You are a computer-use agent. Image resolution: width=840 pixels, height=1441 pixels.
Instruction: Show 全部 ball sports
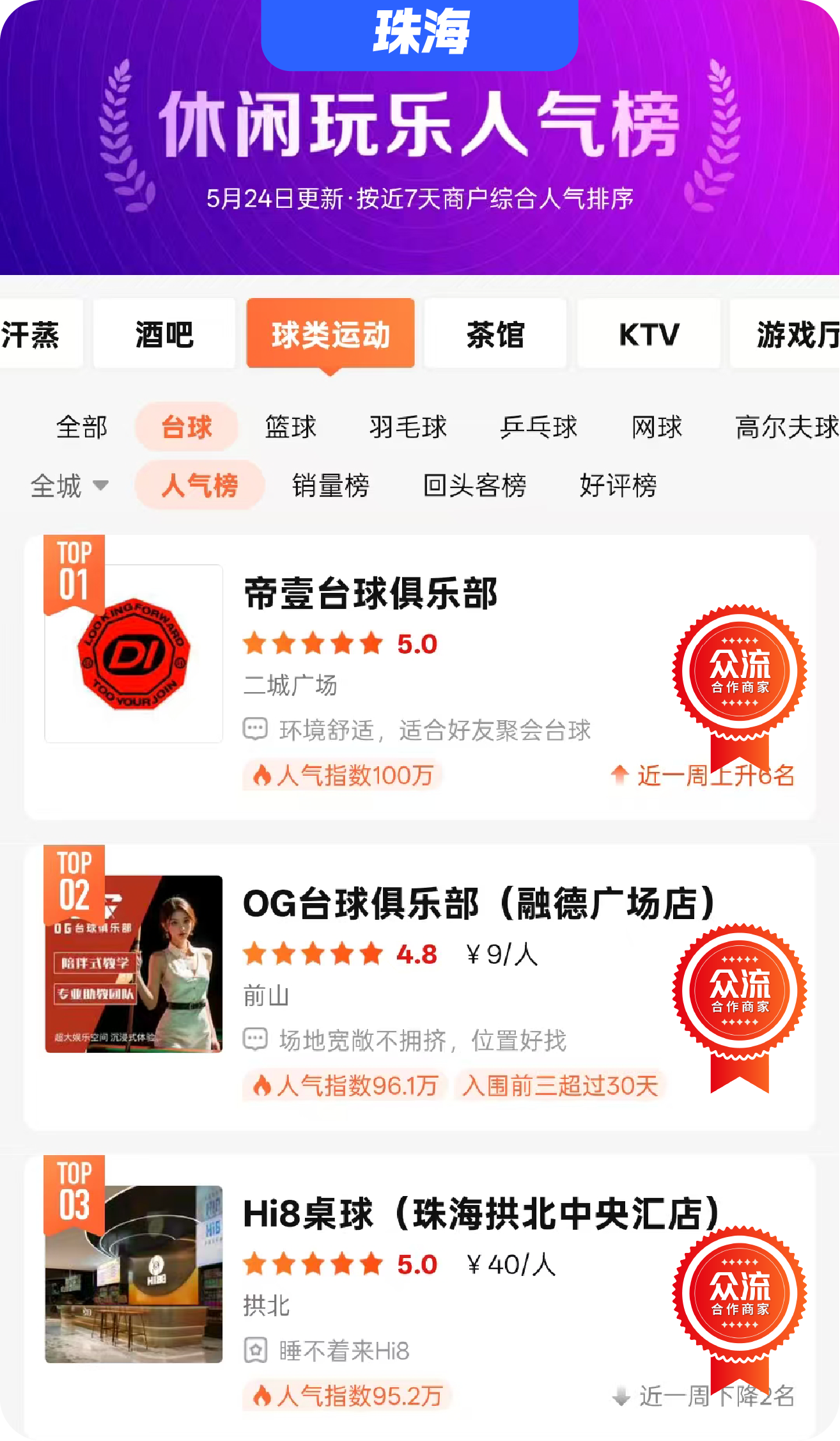point(82,427)
